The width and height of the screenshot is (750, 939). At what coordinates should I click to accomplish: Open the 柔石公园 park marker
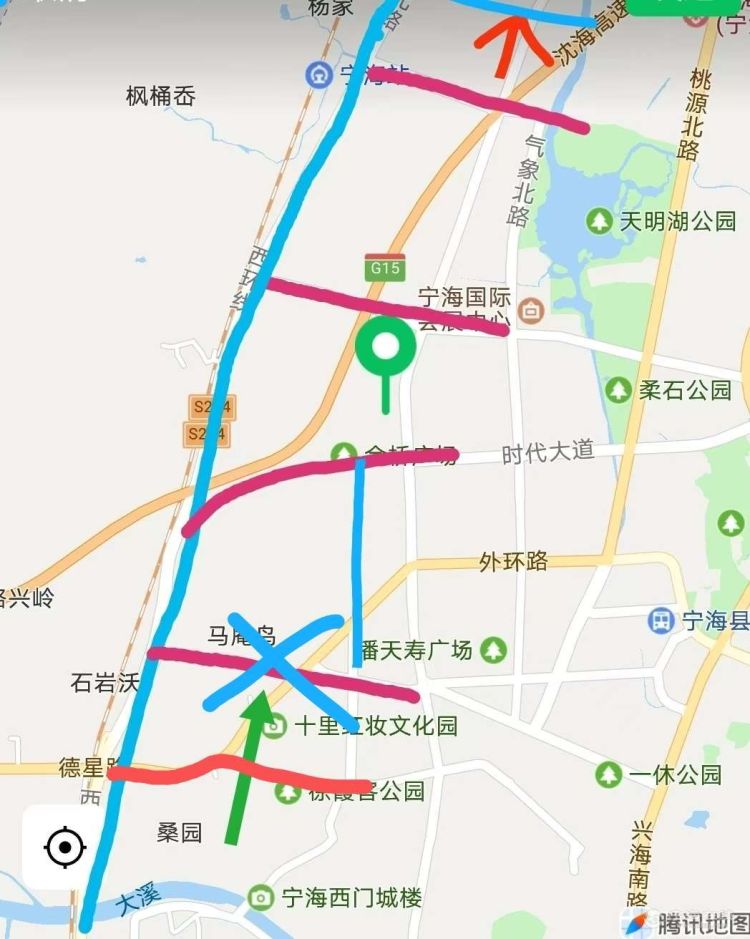(x=619, y=389)
